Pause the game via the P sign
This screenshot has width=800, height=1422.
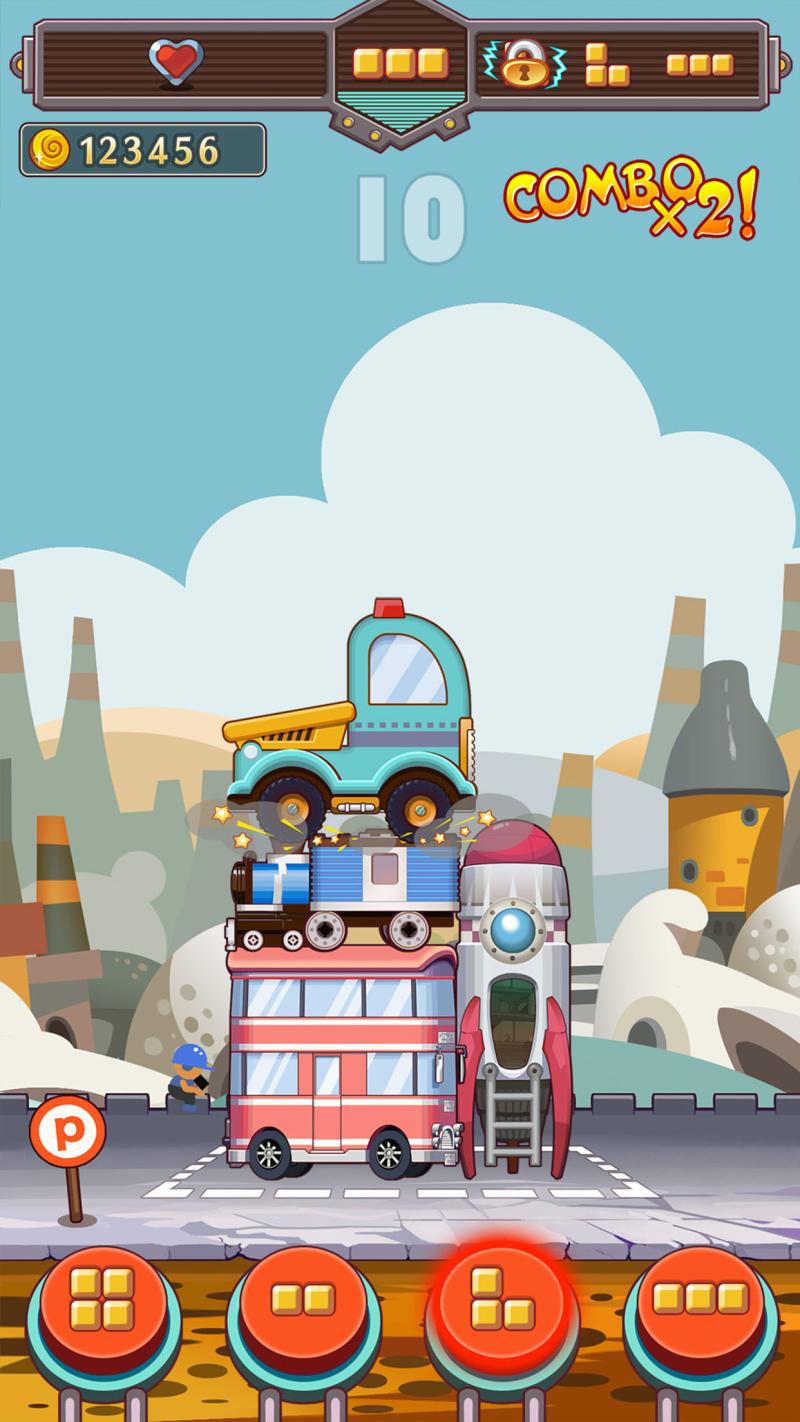click(x=67, y=1128)
